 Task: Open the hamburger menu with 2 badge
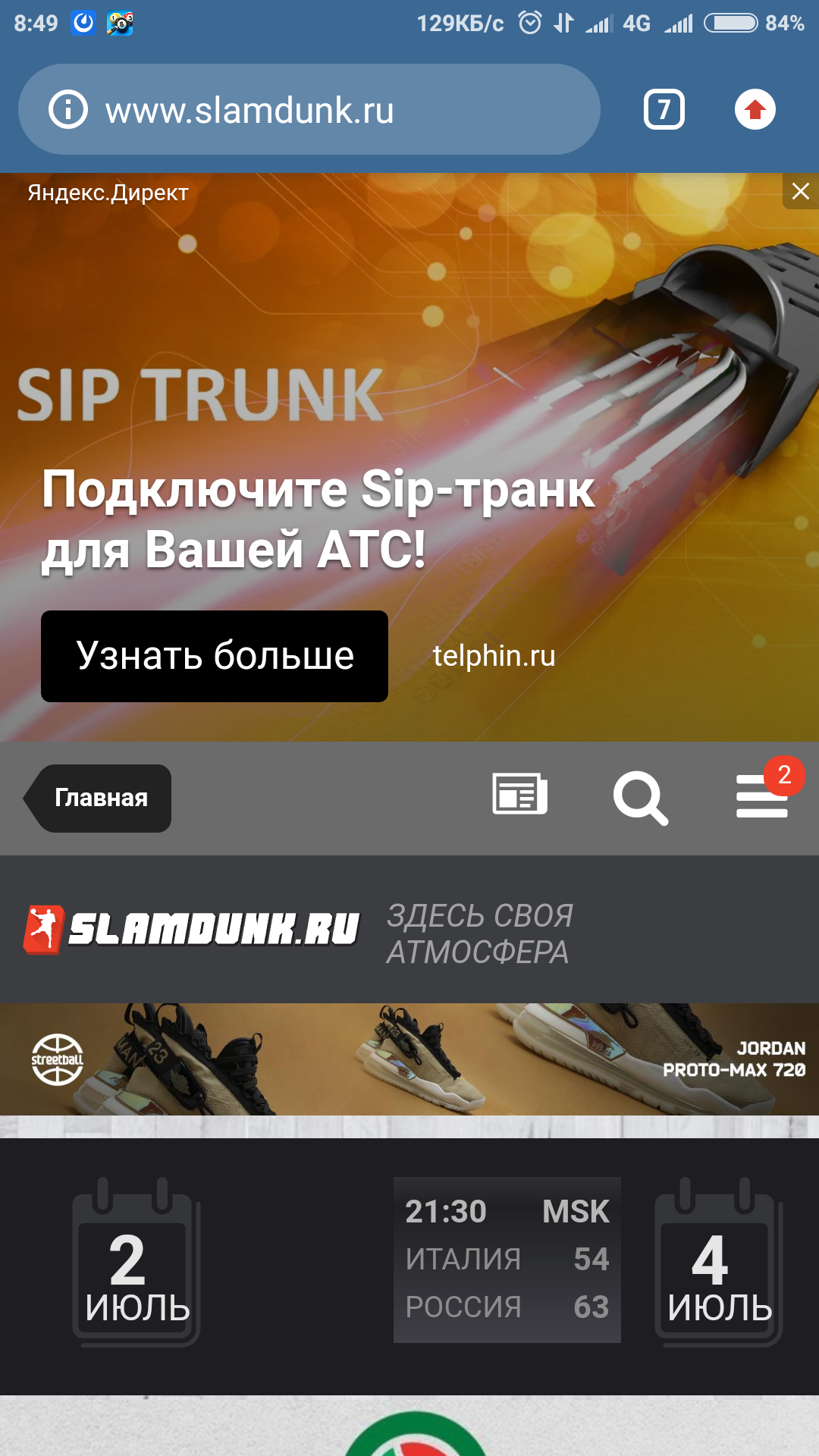tap(763, 795)
